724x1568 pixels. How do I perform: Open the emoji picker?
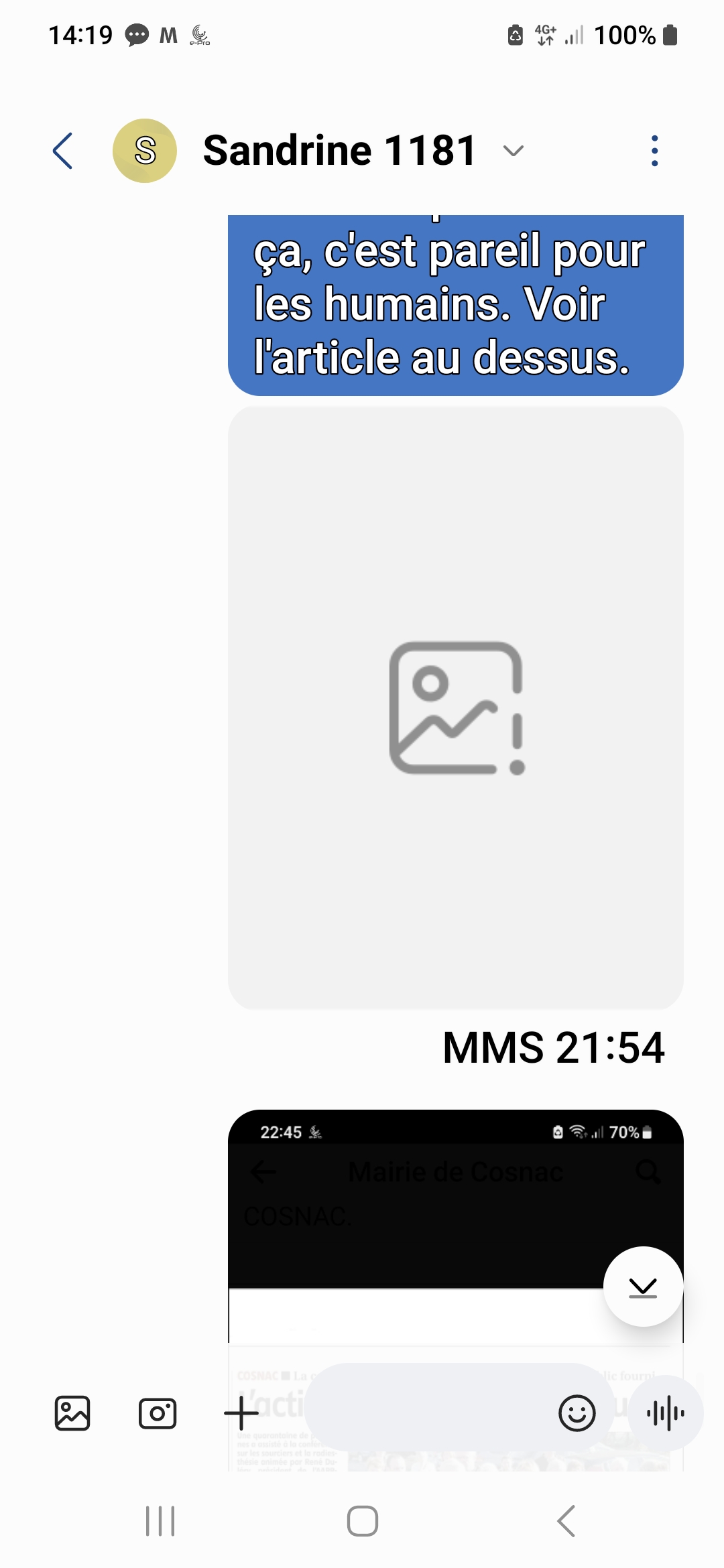coord(577,1413)
